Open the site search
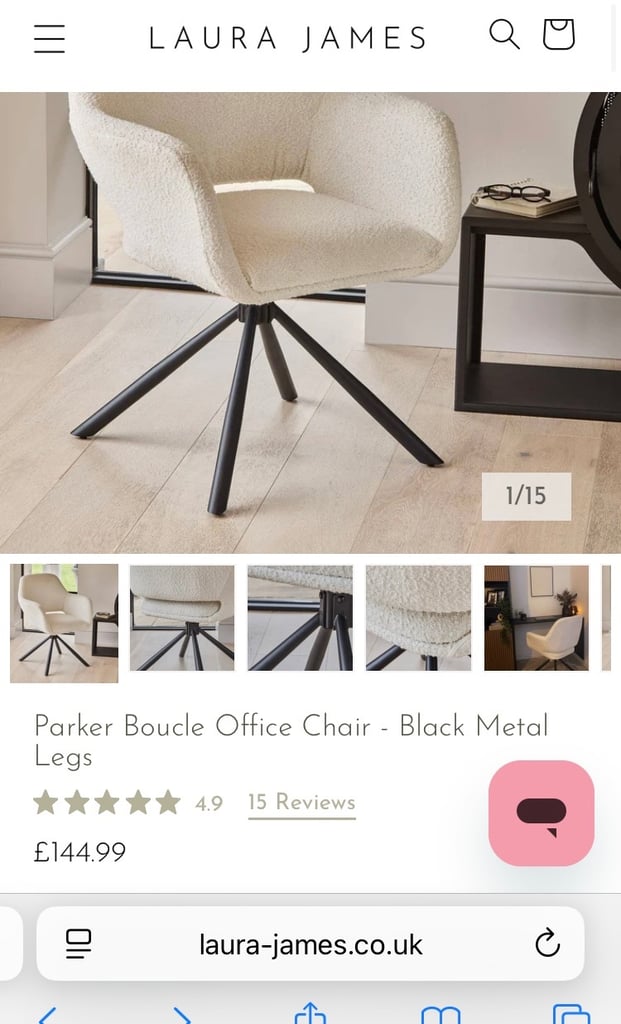 pos(504,34)
